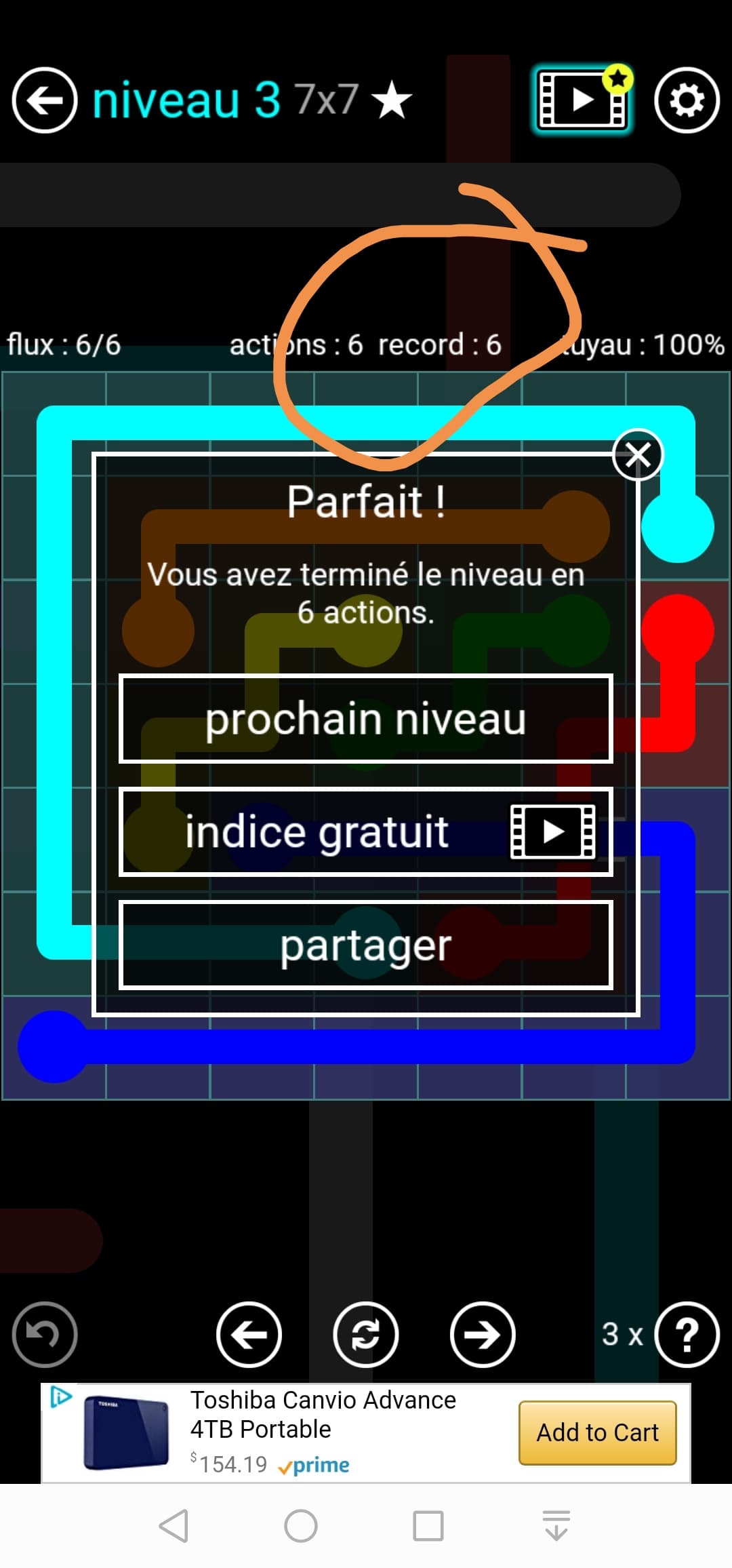Open the rewarded video icon
This screenshot has width=732, height=1568.
[x=582, y=100]
